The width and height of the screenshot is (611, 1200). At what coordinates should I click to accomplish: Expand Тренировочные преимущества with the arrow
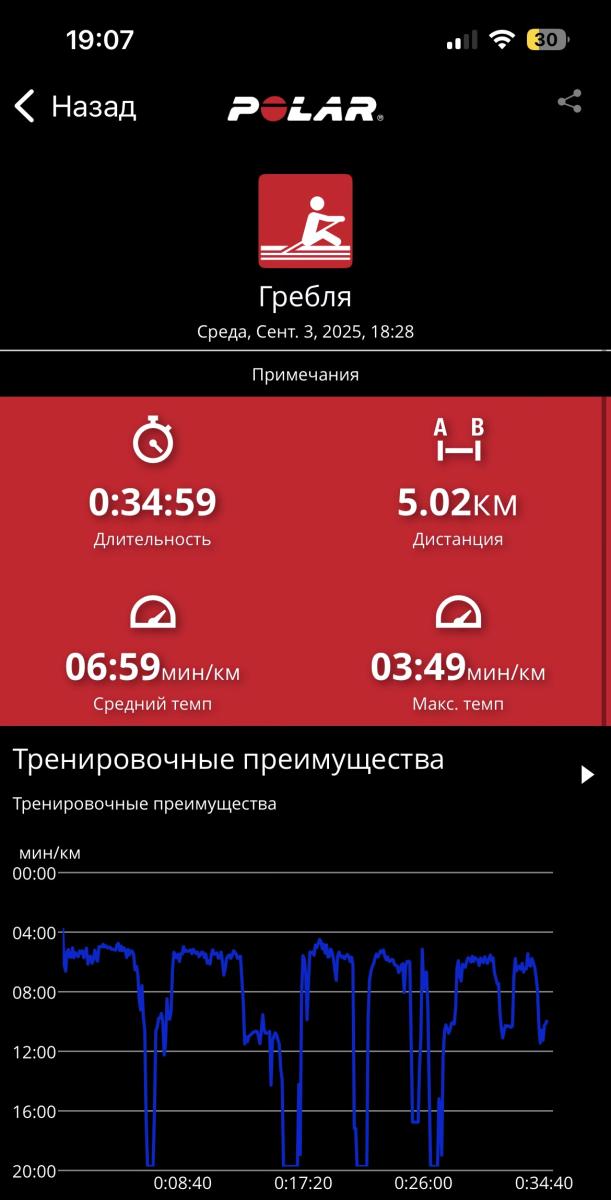[x=587, y=774]
